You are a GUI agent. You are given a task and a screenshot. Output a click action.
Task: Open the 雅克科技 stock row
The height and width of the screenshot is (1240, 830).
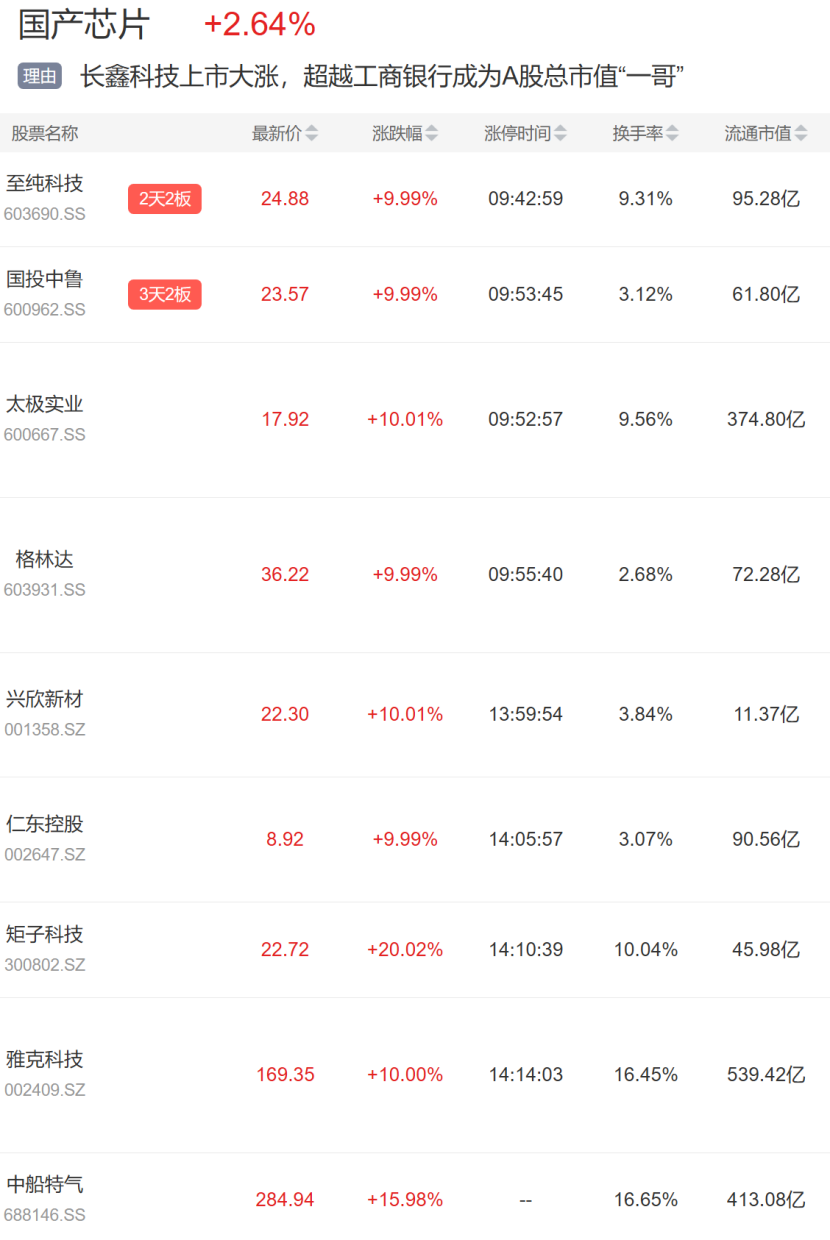tap(415, 1075)
